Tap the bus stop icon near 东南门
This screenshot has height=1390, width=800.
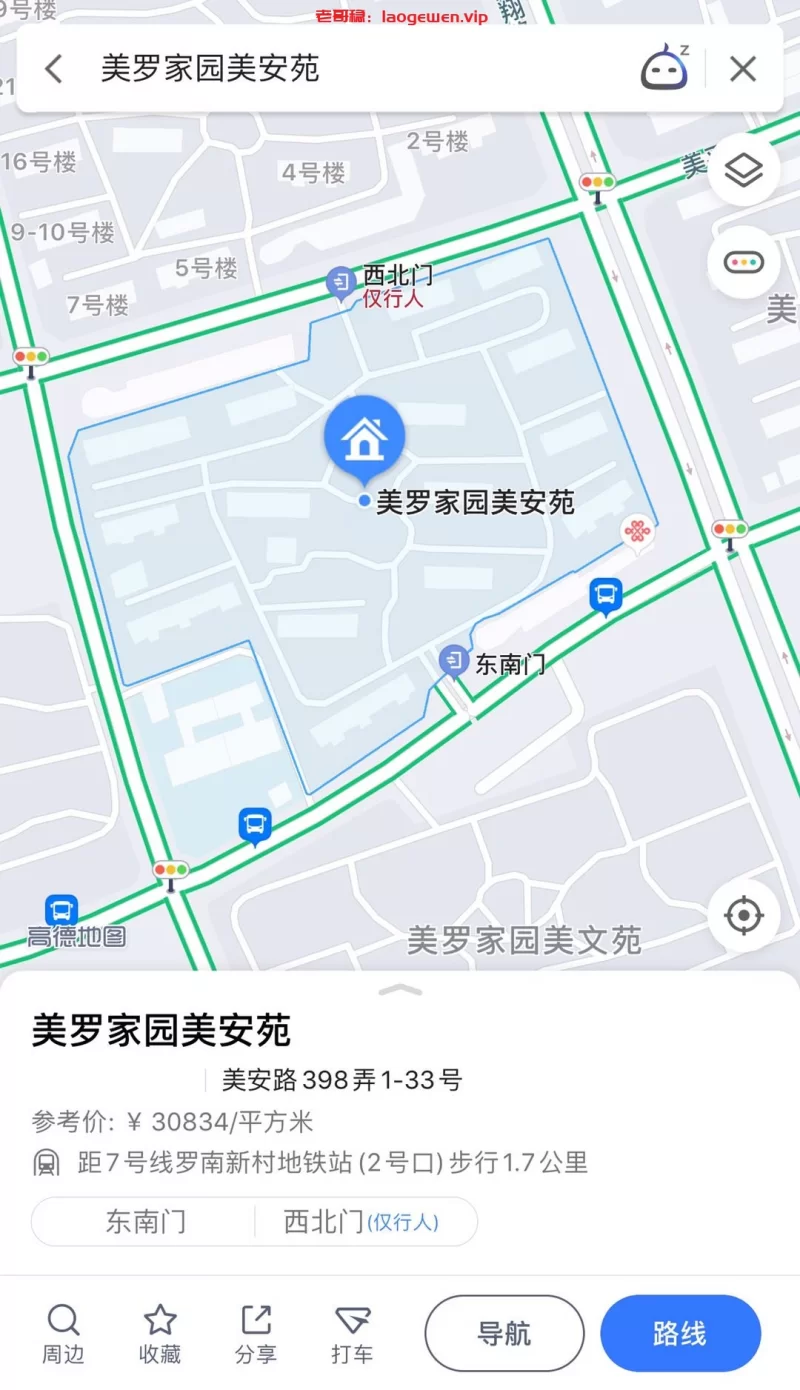pyautogui.click(x=605, y=596)
